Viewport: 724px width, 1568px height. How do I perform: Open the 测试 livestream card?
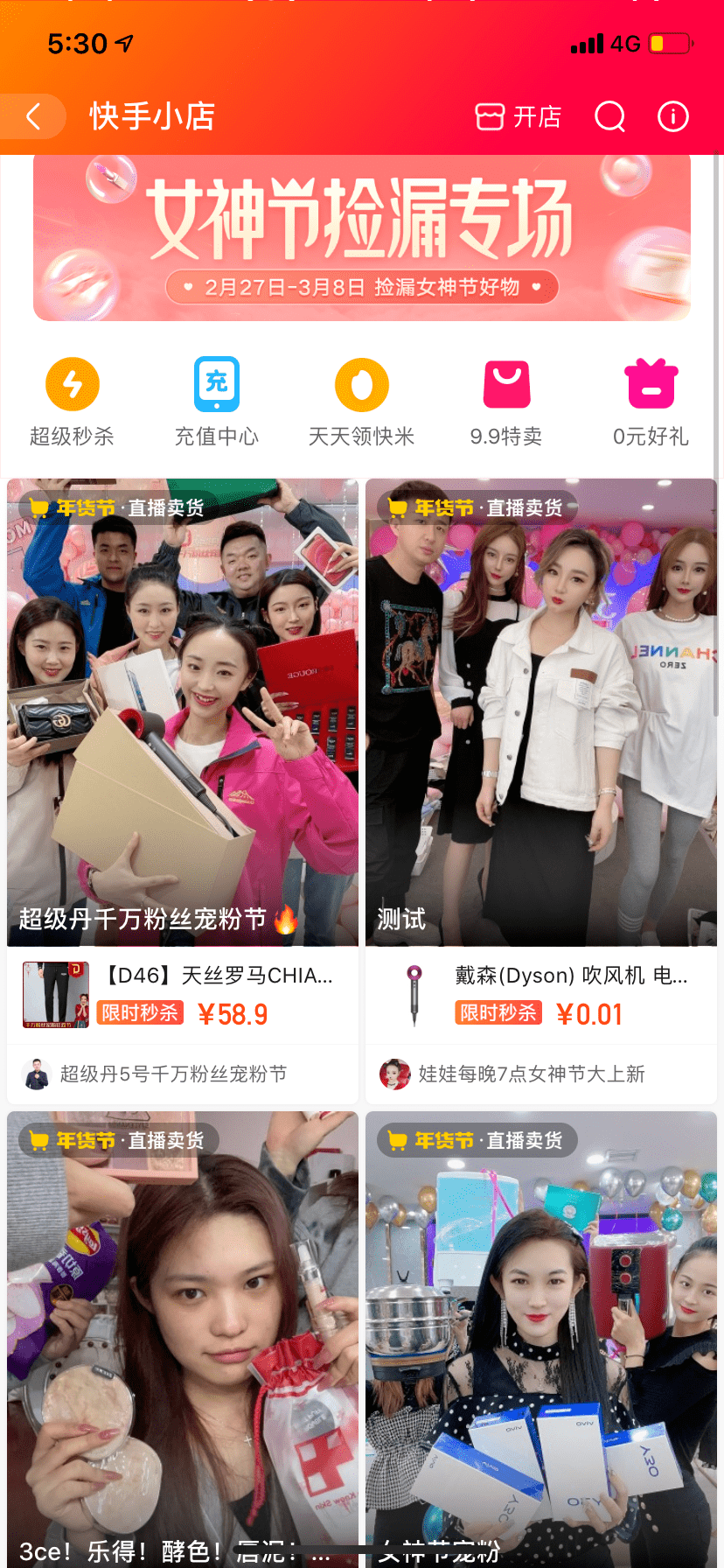(541, 712)
